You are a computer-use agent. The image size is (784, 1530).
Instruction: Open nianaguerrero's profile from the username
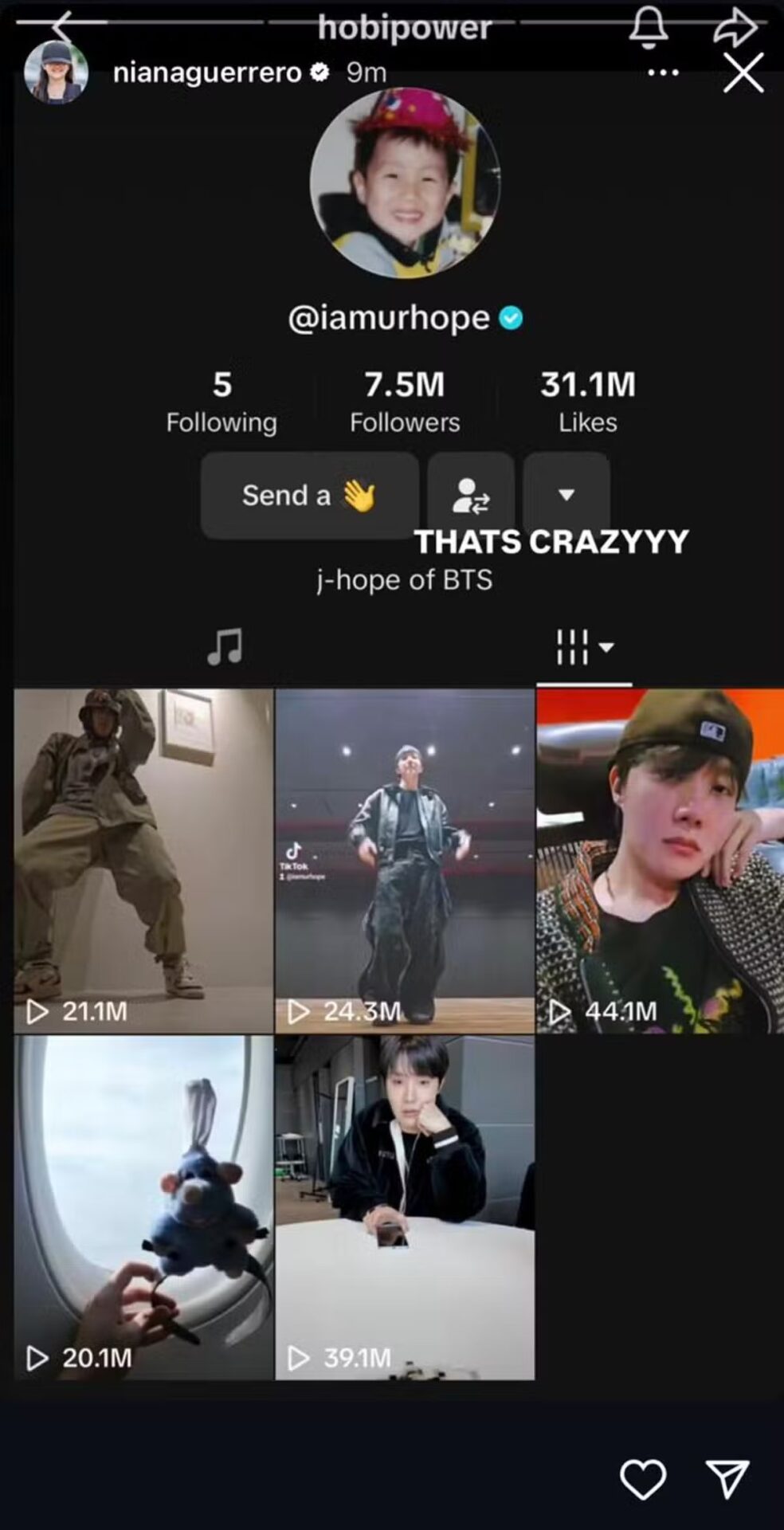point(207,73)
